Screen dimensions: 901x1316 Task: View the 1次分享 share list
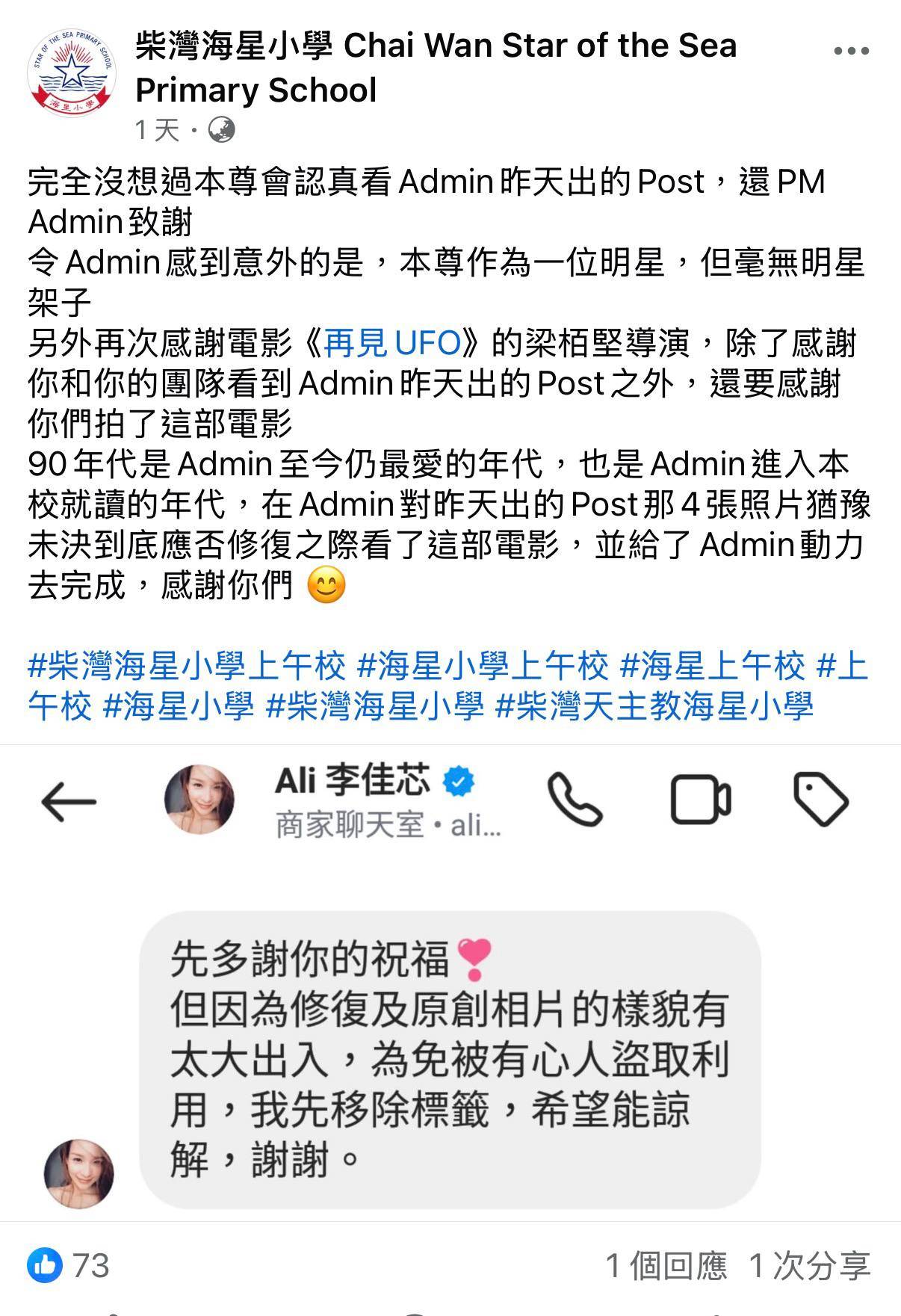pyautogui.click(x=809, y=1266)
